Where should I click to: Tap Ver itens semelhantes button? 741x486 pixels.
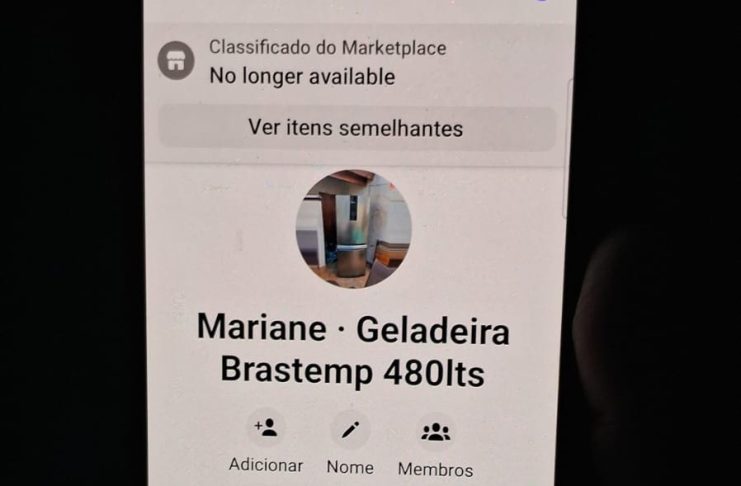click(356, 129)
